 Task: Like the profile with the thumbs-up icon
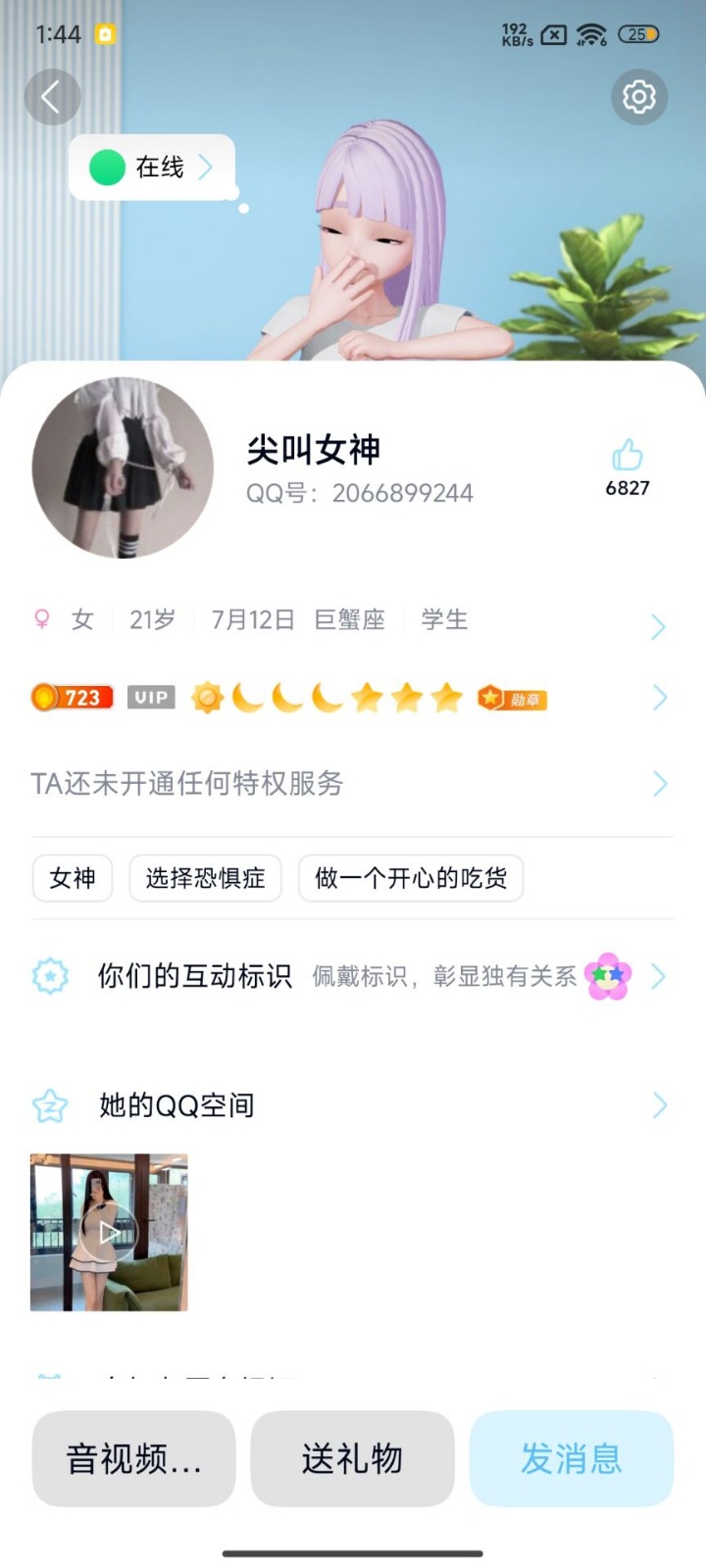pyautogui.click(x=628, y=456)
